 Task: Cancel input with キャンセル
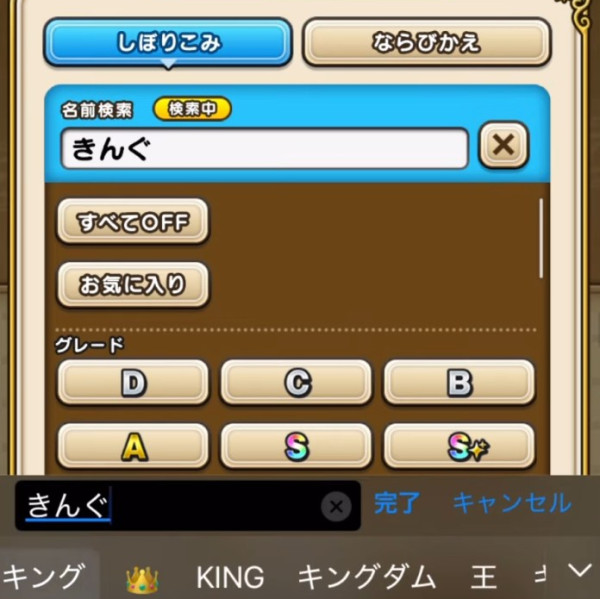click(512, 503)
